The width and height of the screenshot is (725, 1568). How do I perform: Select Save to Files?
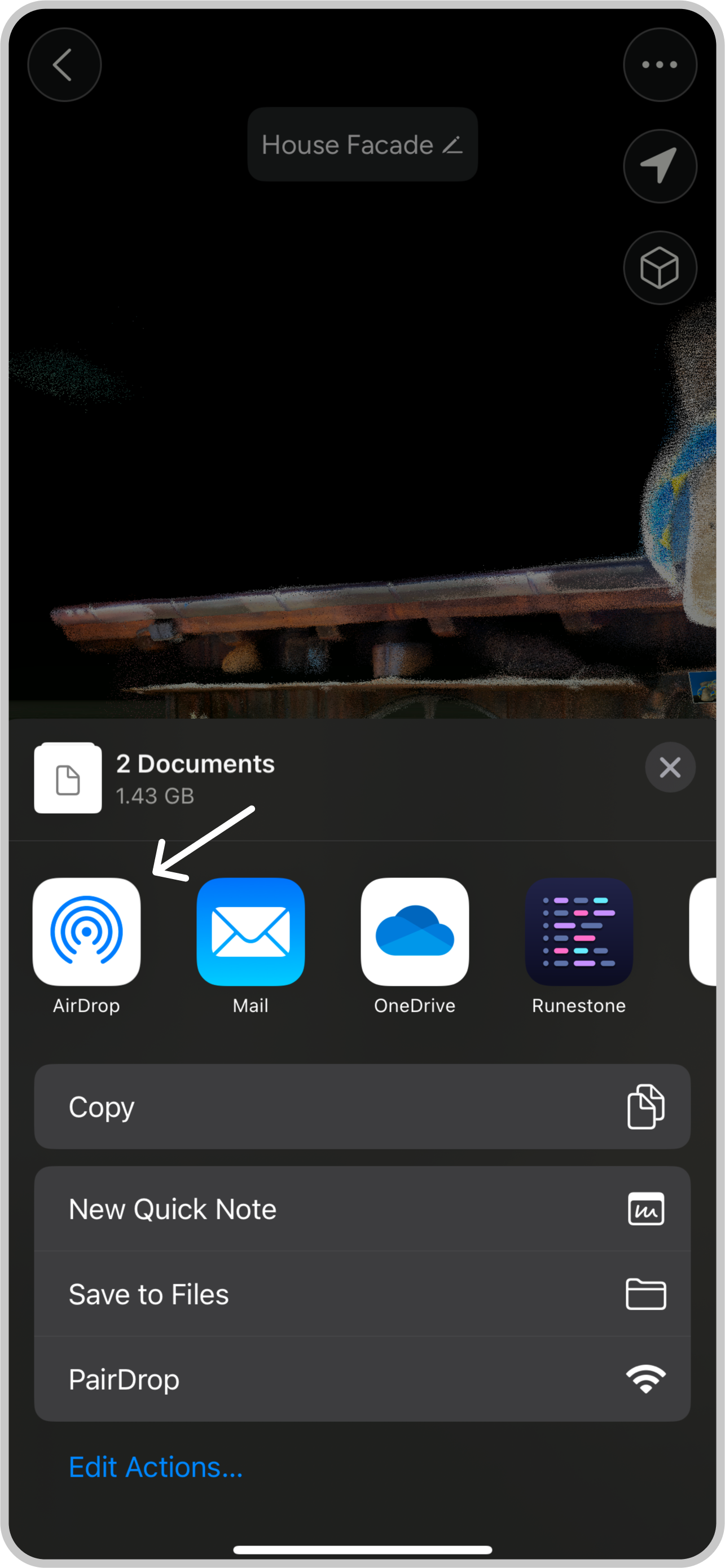click(x=362, y=1294)
